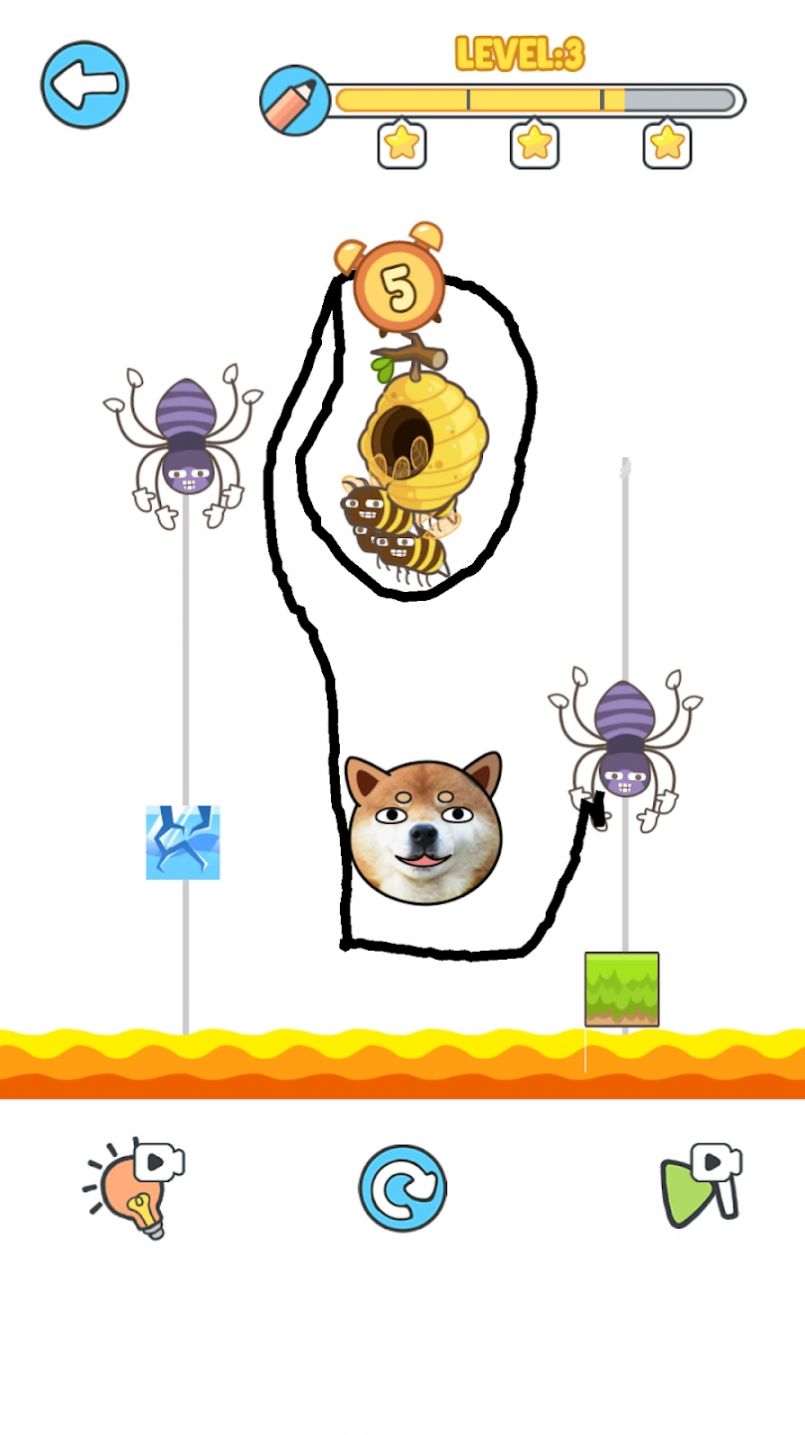Viewport: 805px width, 1435px height.
Task: Go back using the blue arrow button
Action: [84, 85]
